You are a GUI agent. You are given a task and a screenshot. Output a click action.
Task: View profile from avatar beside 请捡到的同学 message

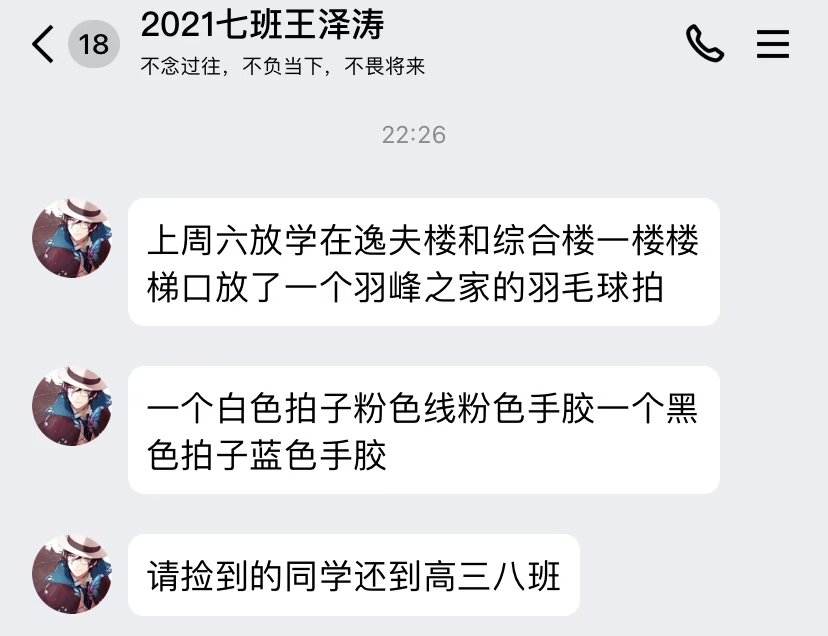[x=72, y=574]
